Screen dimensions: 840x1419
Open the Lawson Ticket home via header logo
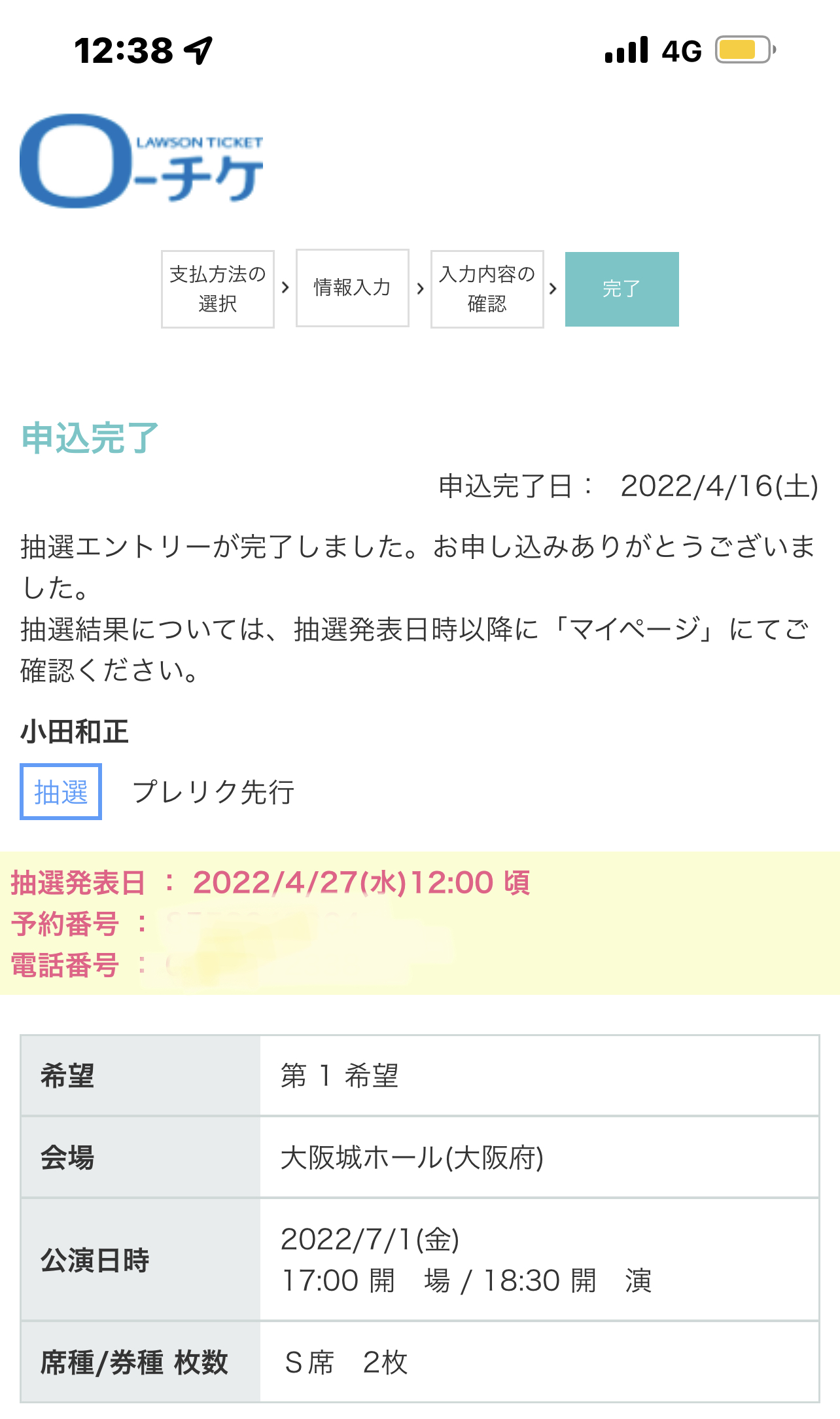[141, 161]
